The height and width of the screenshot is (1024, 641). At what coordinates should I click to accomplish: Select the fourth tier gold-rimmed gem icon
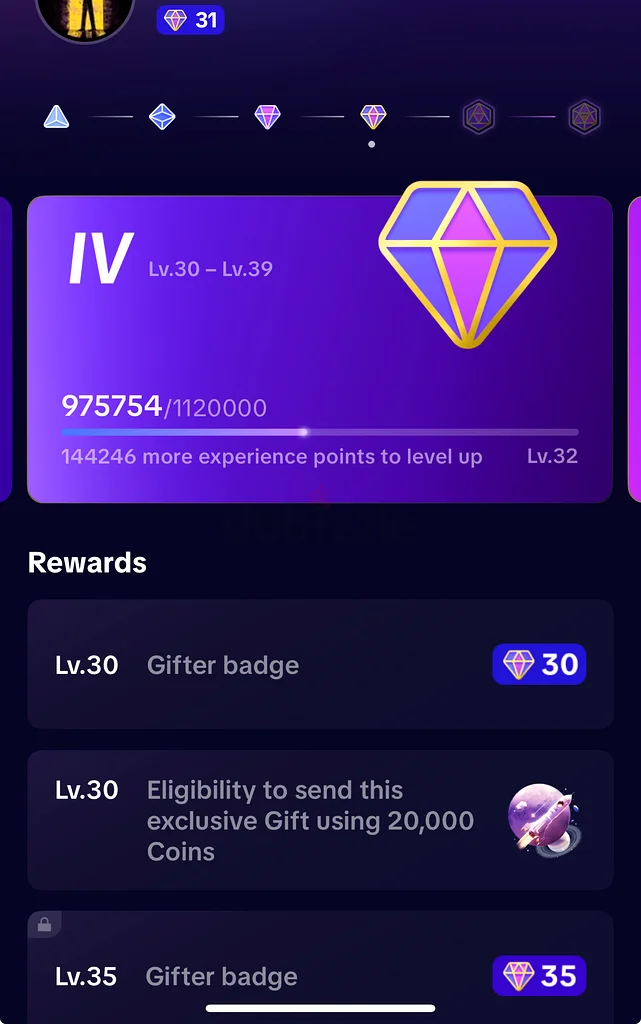click(x=373, y=117)
